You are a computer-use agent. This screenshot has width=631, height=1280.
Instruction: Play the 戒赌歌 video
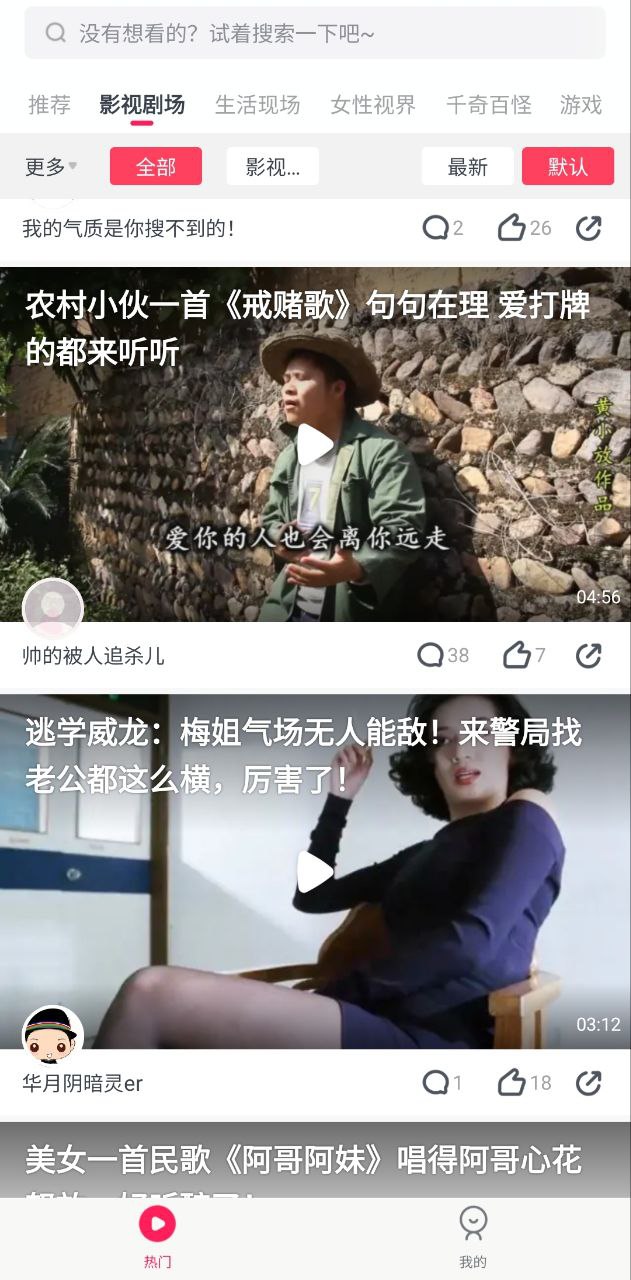pos(314,445)
